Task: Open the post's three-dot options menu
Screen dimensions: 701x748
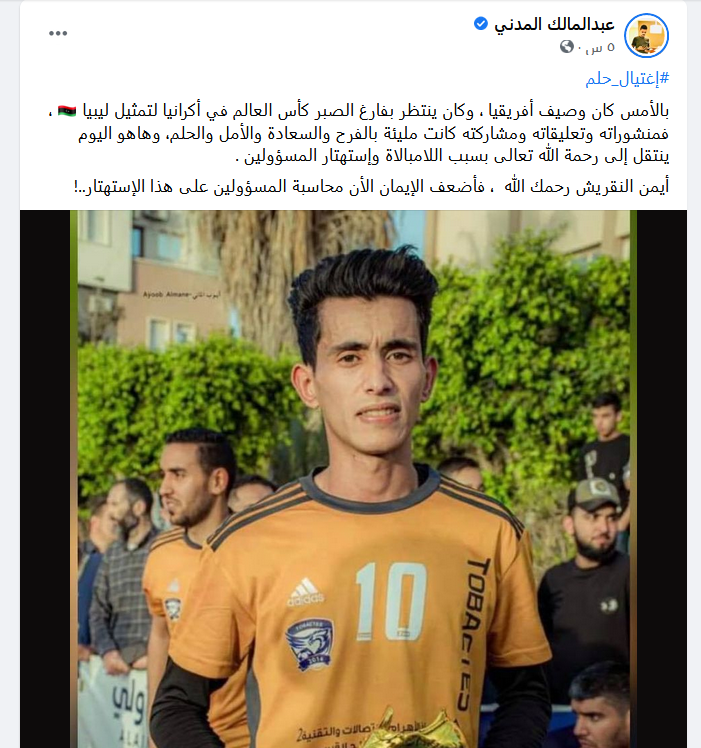Action: [x=58, y=33]
